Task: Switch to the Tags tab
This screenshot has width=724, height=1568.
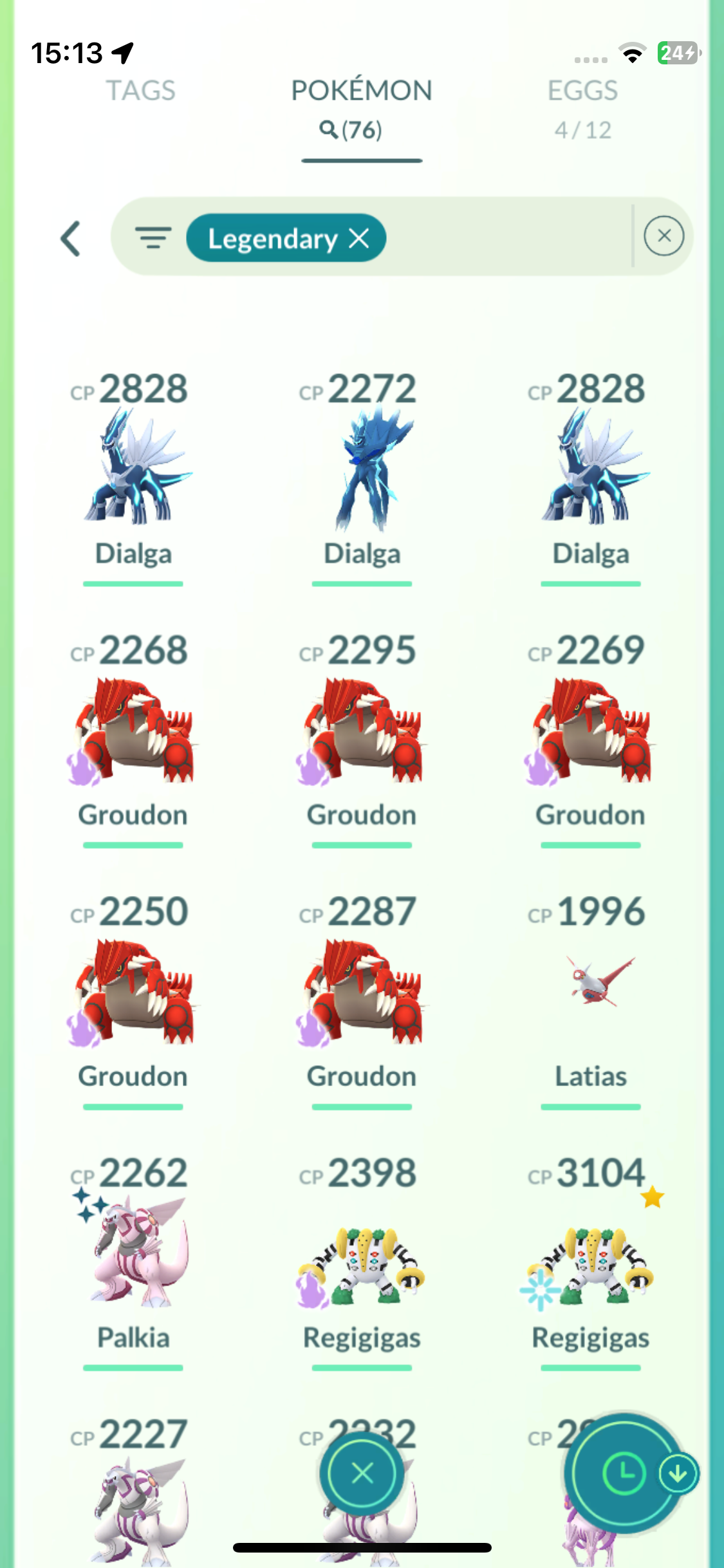Action: coord(140,91)
